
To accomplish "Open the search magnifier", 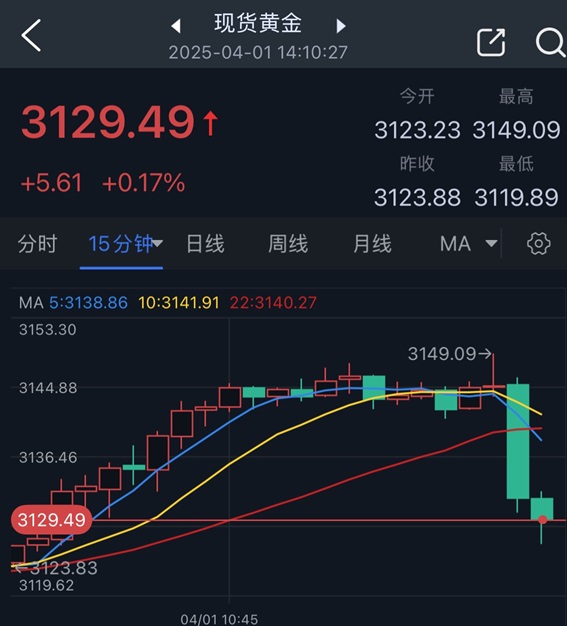I will pyautogui.click(x=550, y=42).
